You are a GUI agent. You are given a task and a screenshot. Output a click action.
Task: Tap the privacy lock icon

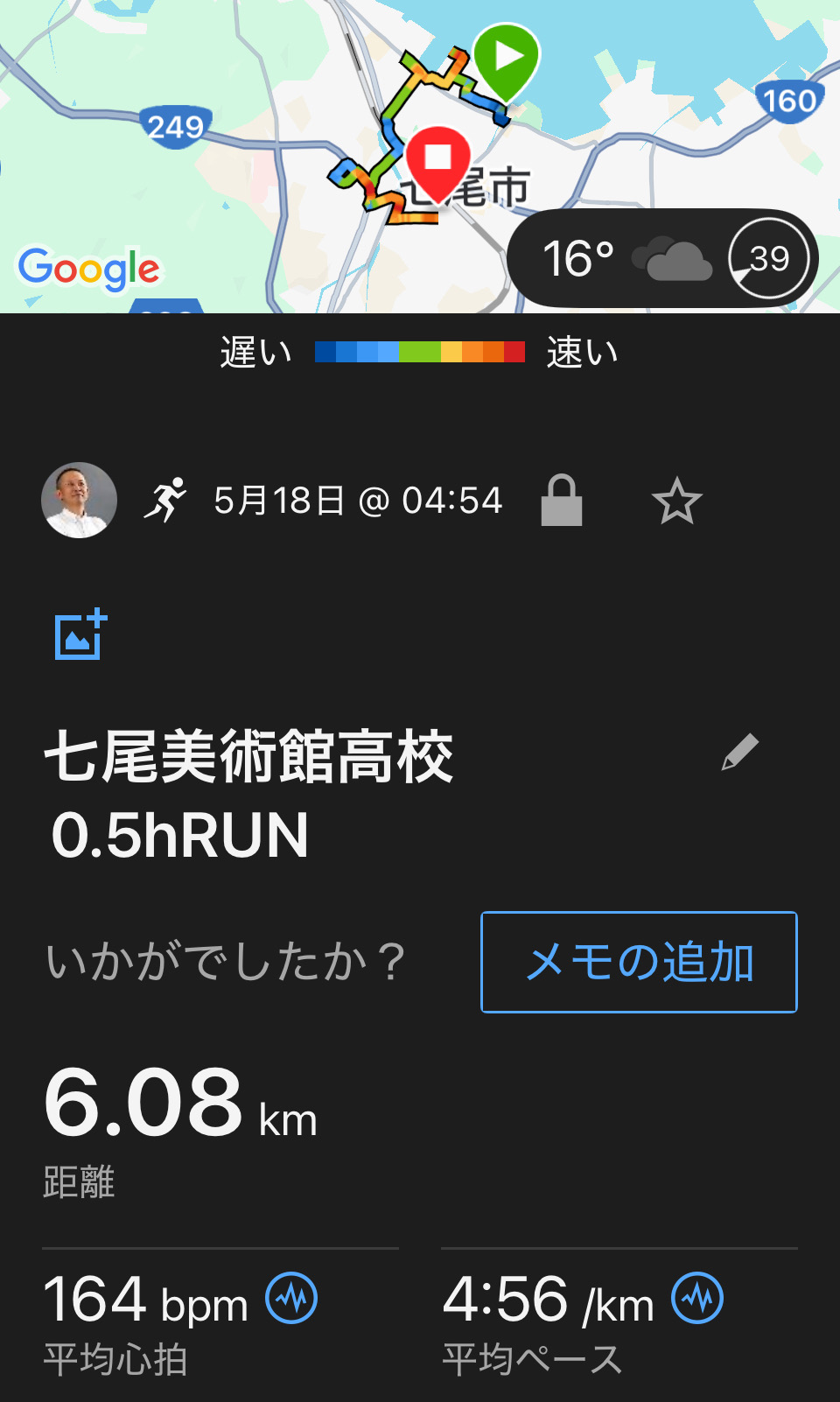[561, 501]
